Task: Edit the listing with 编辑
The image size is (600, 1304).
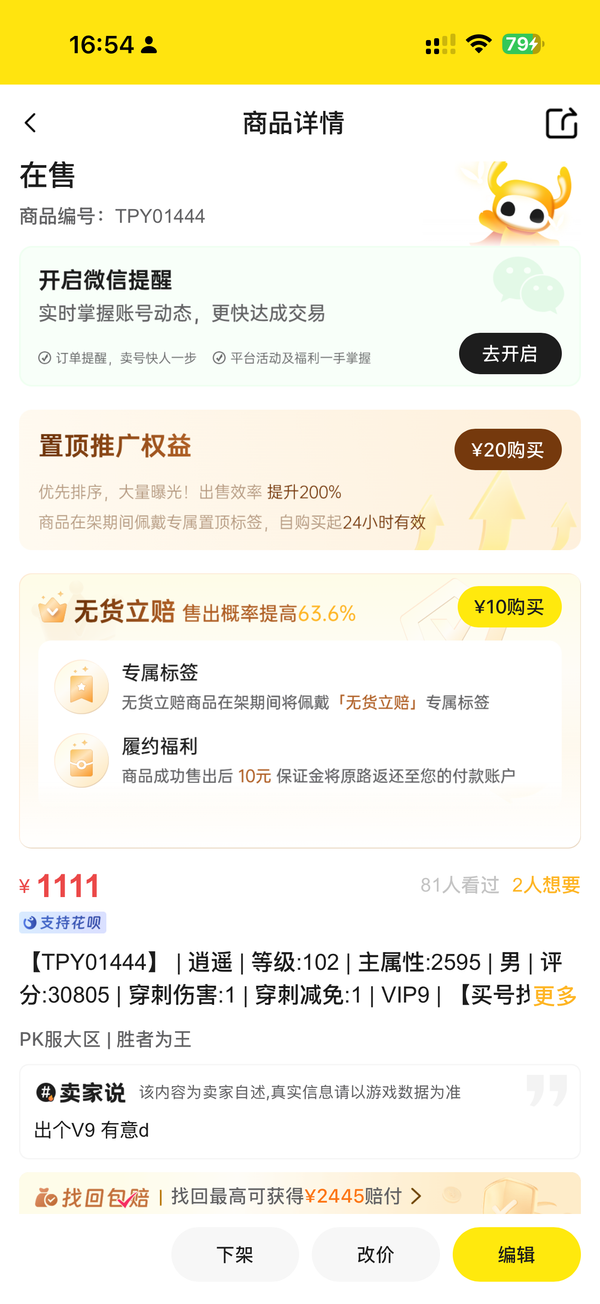Action: click(x=516, y=1254)
